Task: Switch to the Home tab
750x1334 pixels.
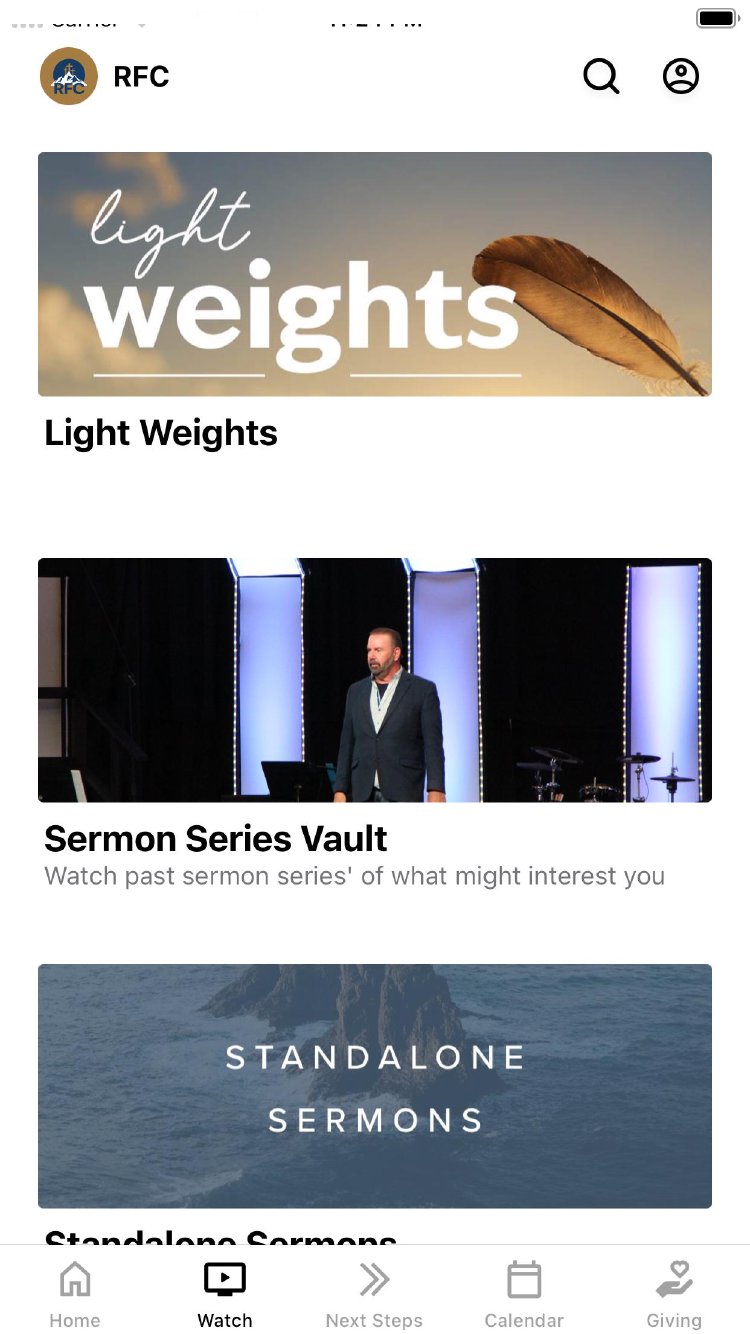Action: pos(75,1294)
